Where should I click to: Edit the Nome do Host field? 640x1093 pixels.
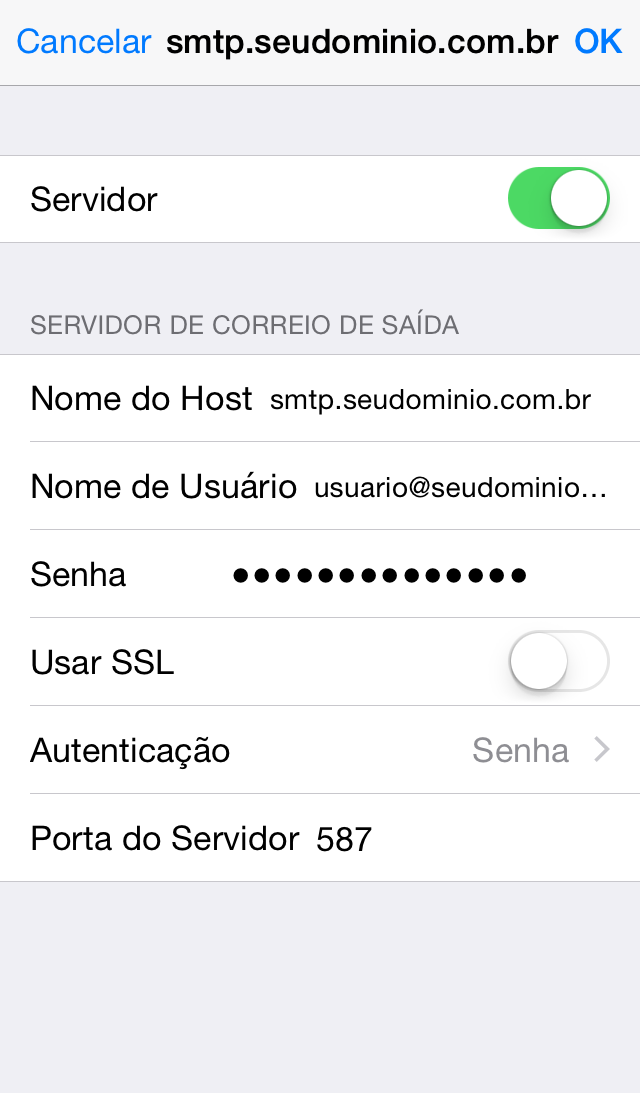coord(430,400)
